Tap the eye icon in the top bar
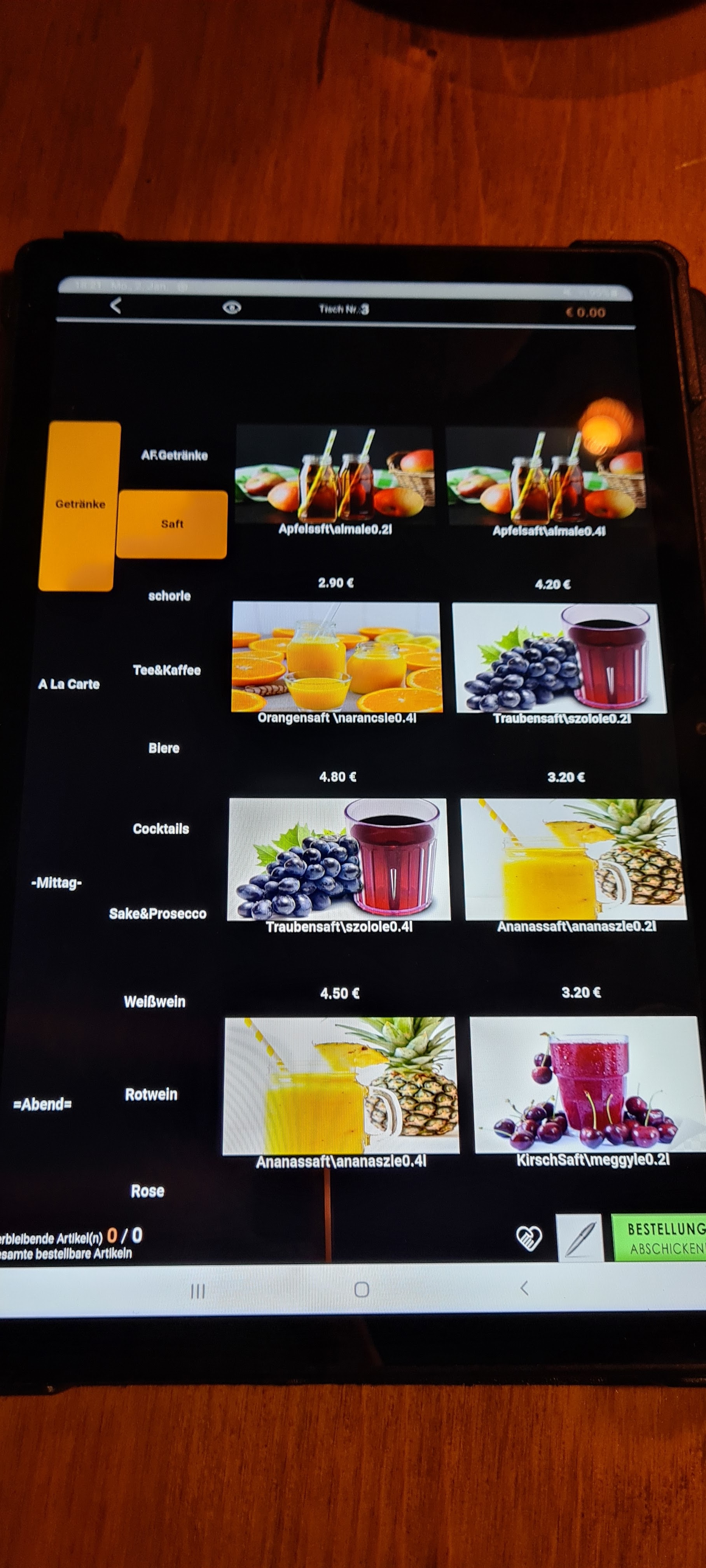 [x=231, y=307]
